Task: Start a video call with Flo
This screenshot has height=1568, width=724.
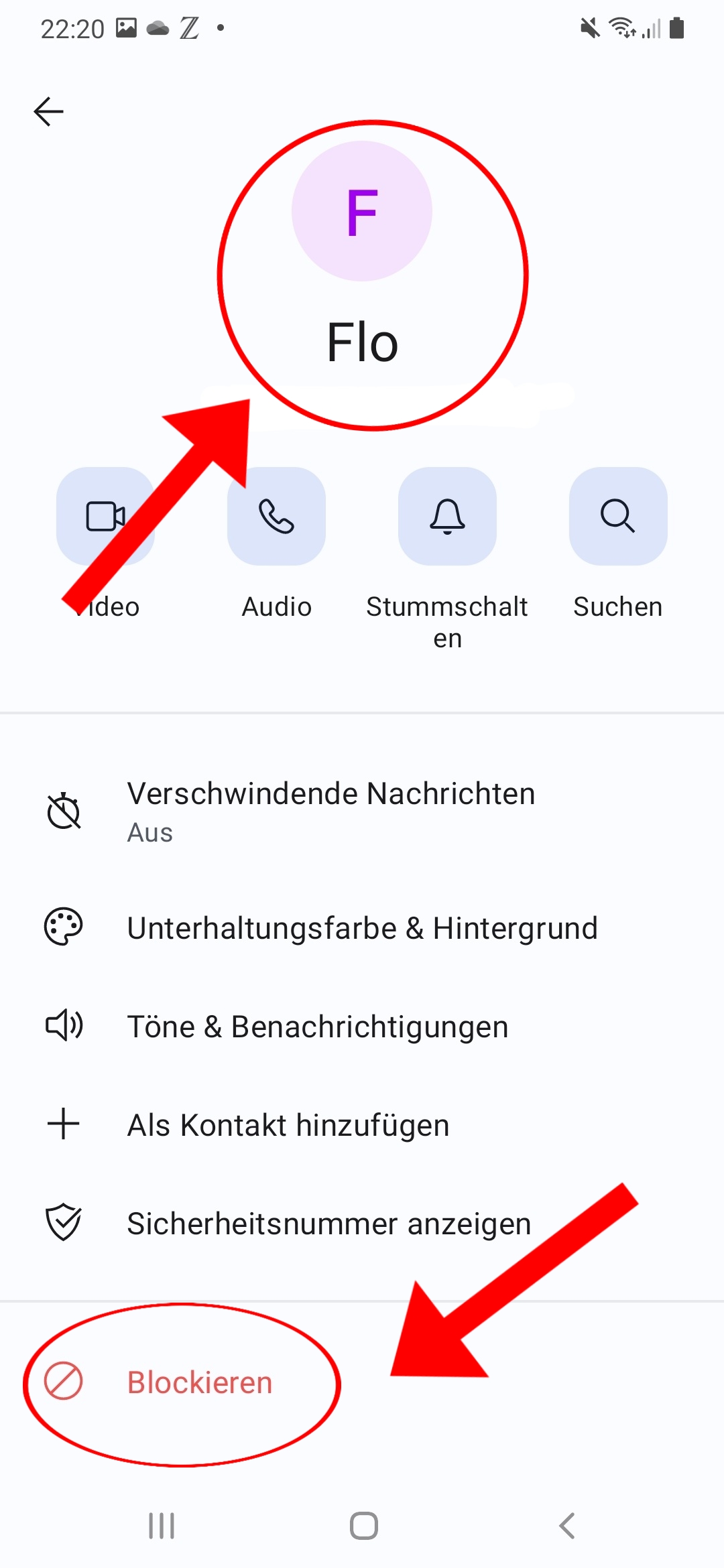Action: coord(105,516)
